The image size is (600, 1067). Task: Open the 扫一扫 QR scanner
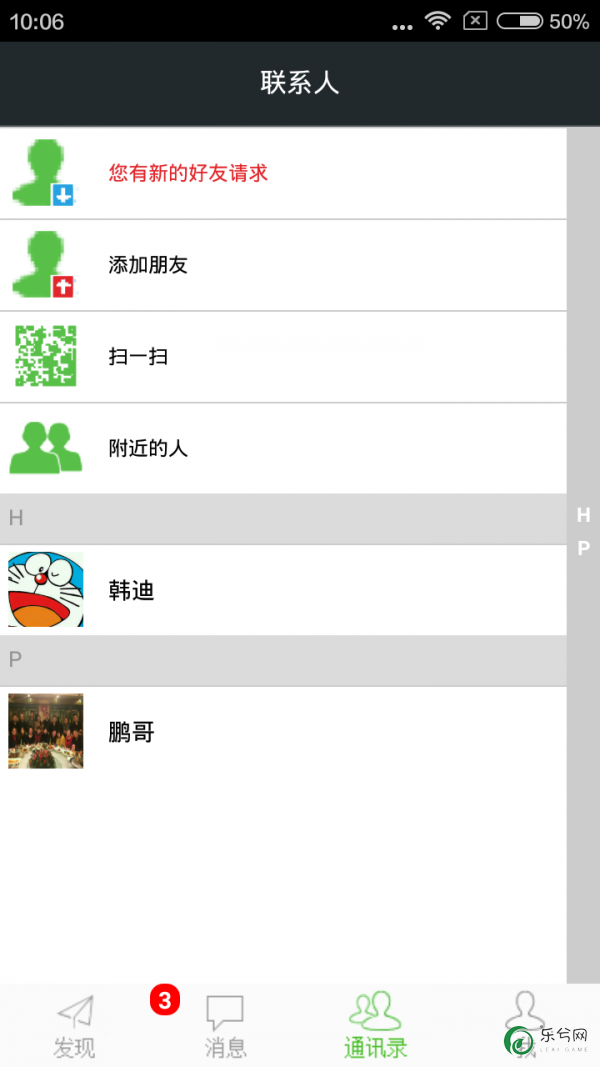coord(283,357)
